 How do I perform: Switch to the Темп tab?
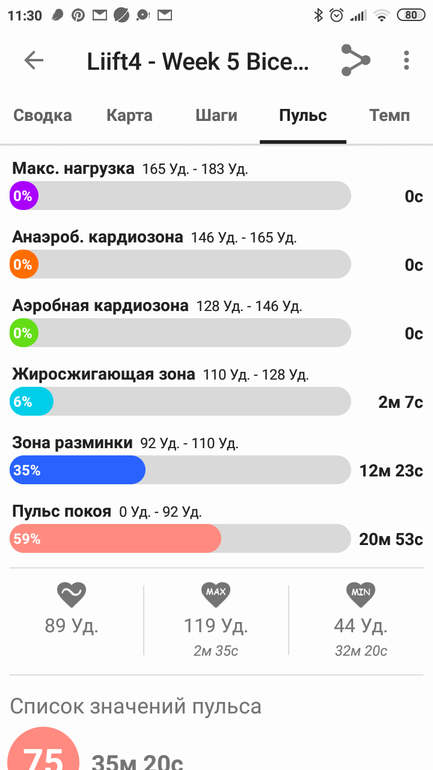coord(389,116)
